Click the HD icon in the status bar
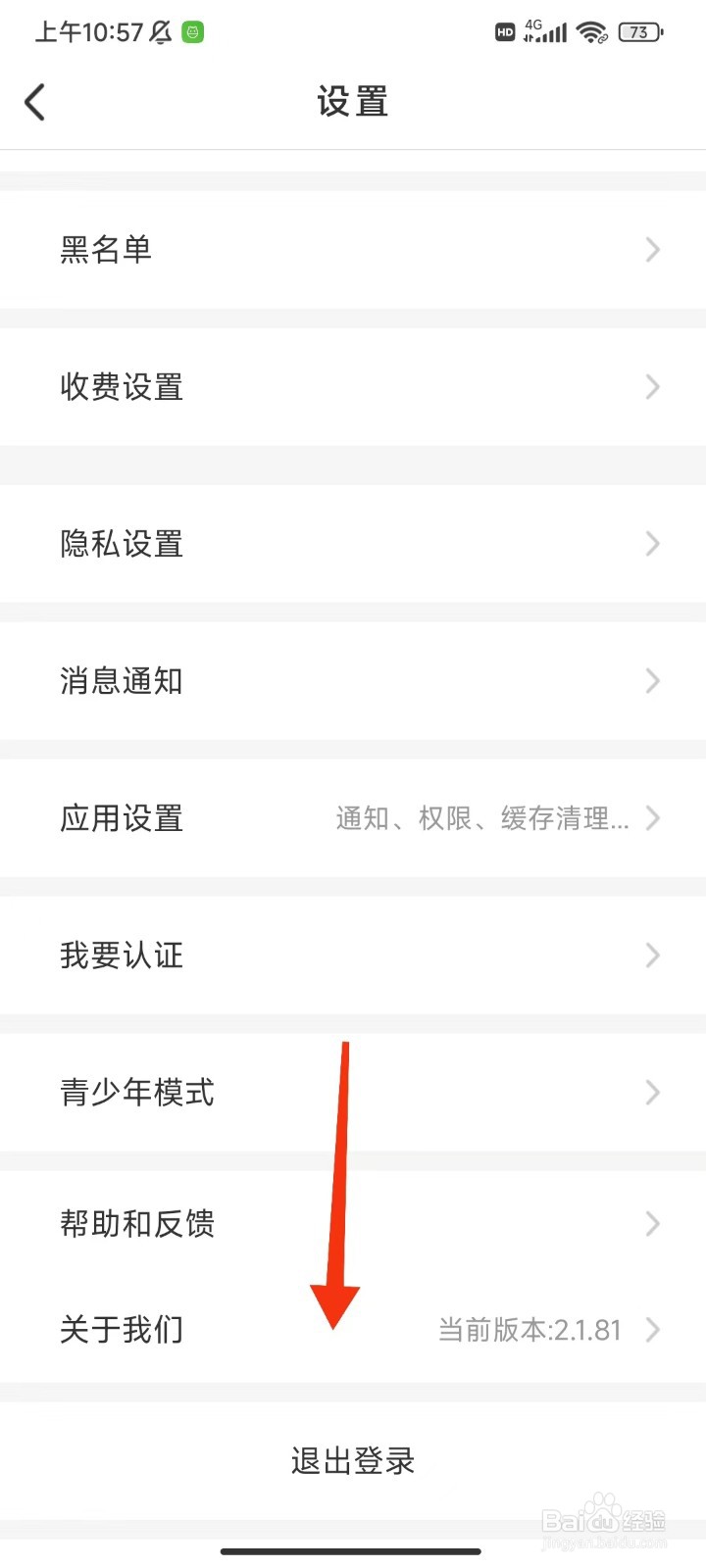The width and height of the screenshot is (706, 1568). pos(506,32)
